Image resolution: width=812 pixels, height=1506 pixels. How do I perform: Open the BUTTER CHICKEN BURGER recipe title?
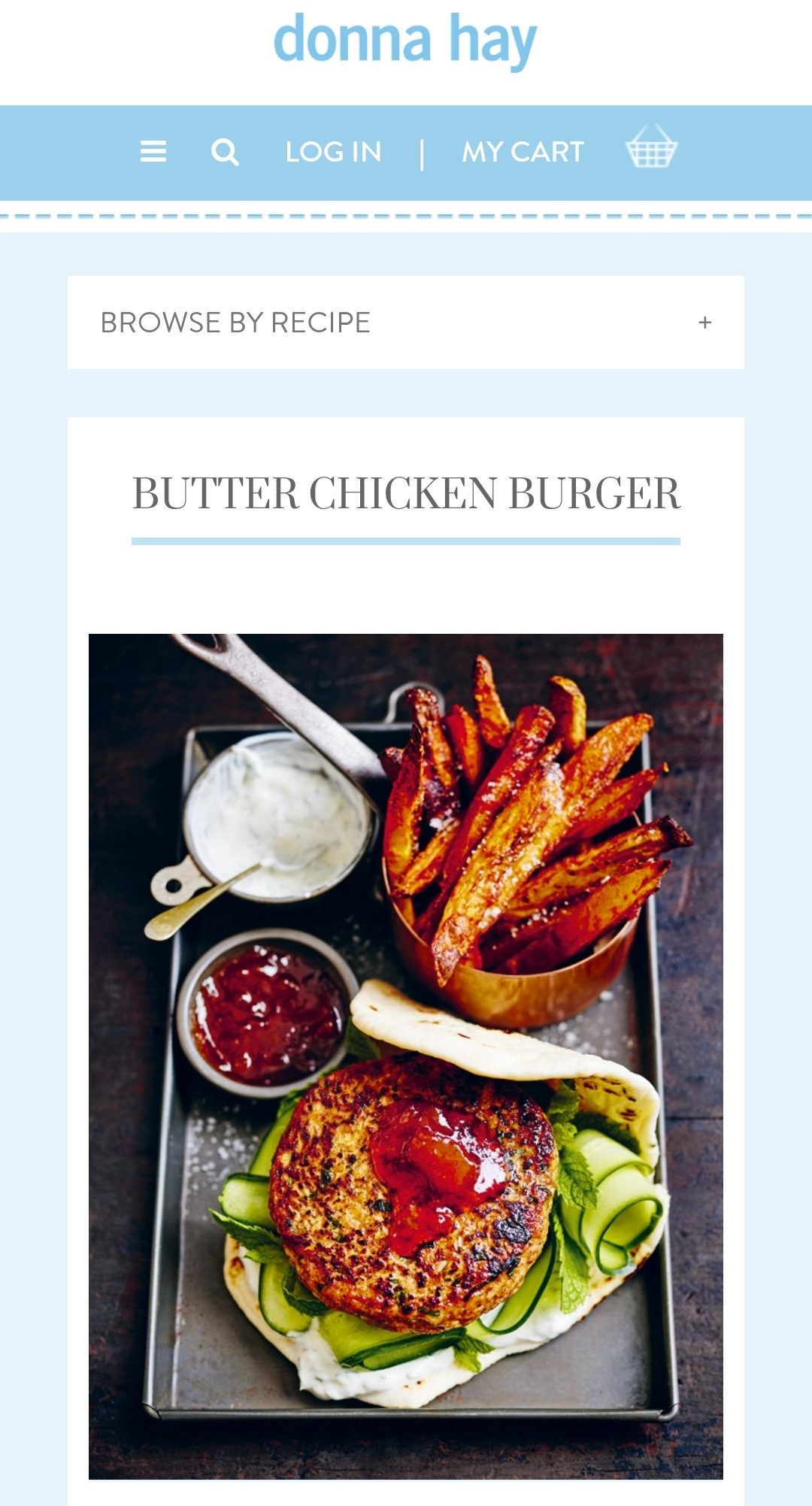pos(406,492)
